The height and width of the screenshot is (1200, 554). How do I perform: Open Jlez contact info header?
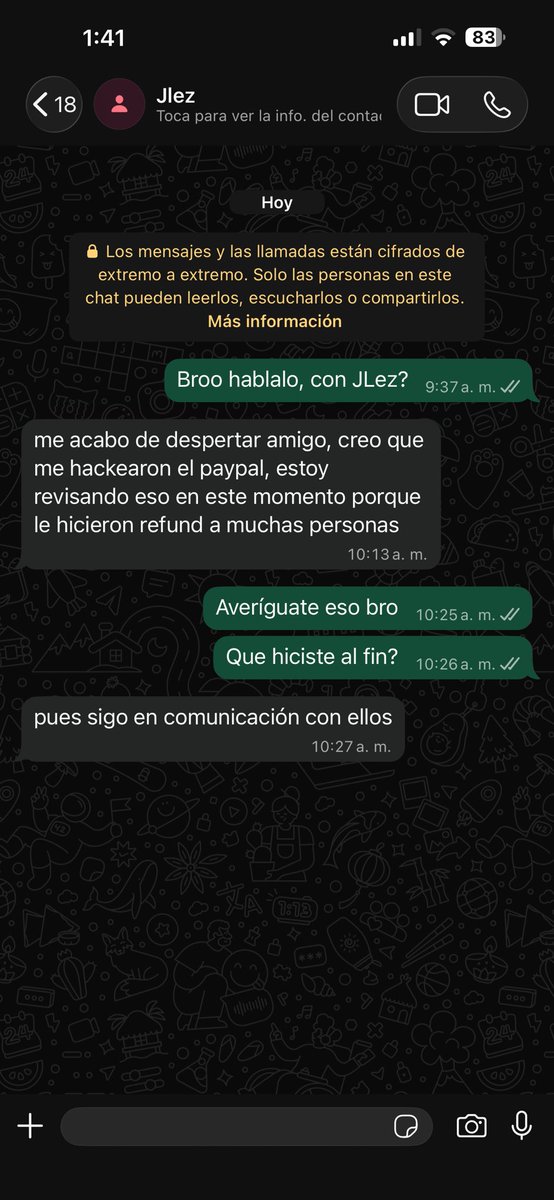pyautogui.click(x=240, y=105)
